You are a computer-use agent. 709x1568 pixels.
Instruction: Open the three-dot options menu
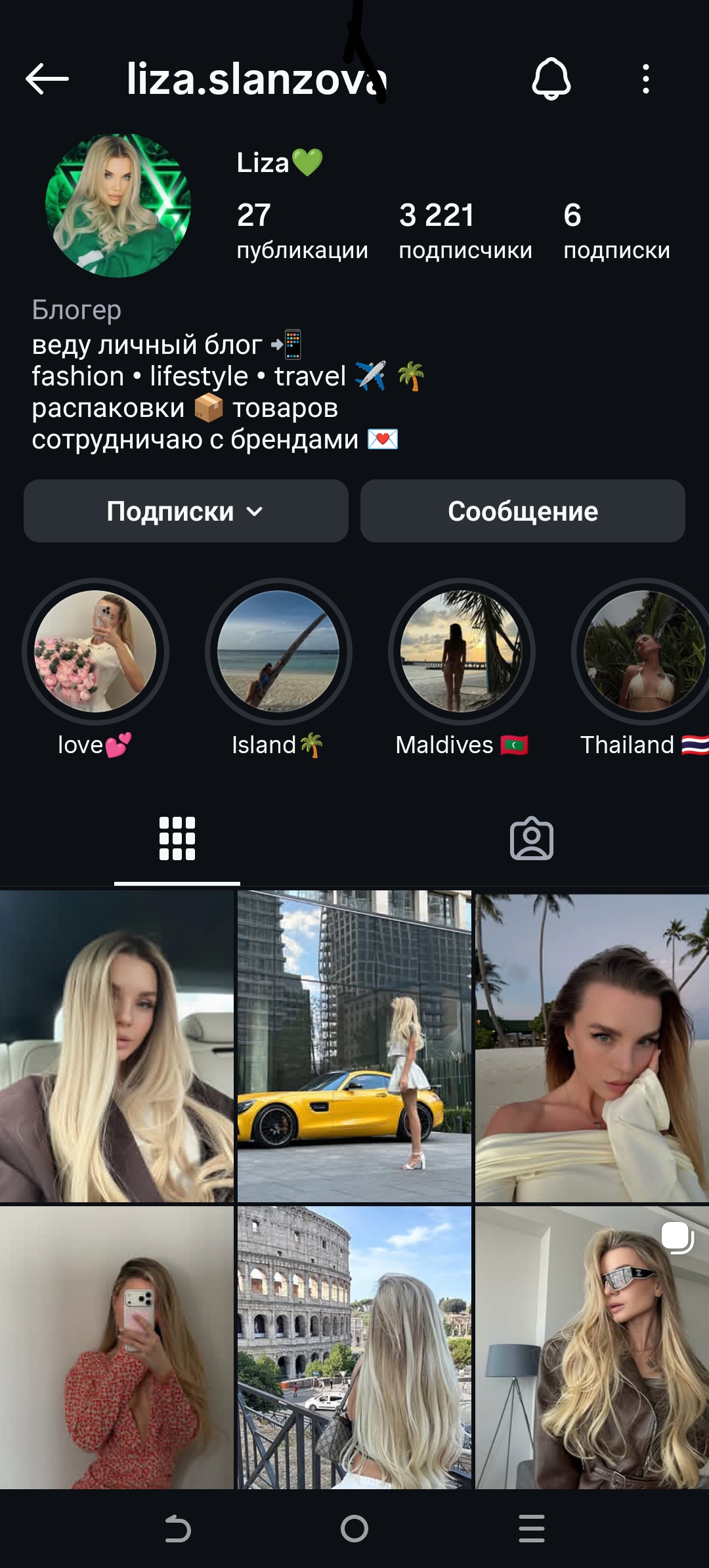(646, 80)
